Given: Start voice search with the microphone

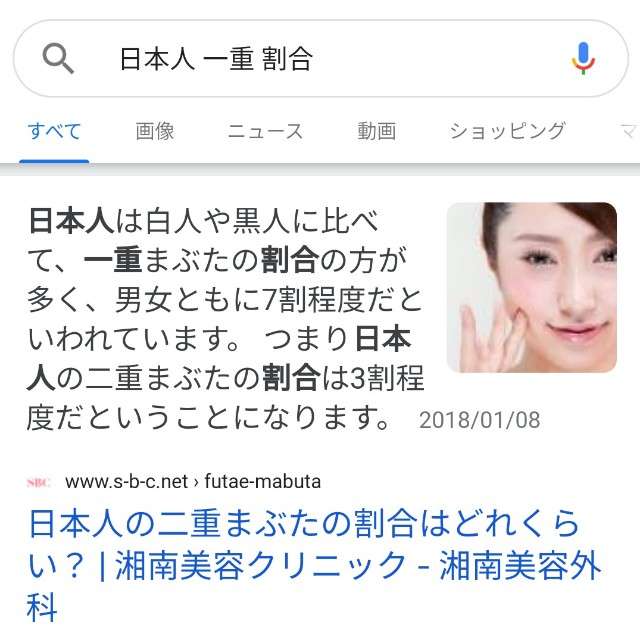Looking at the screenshot, I should coord(583,59).
